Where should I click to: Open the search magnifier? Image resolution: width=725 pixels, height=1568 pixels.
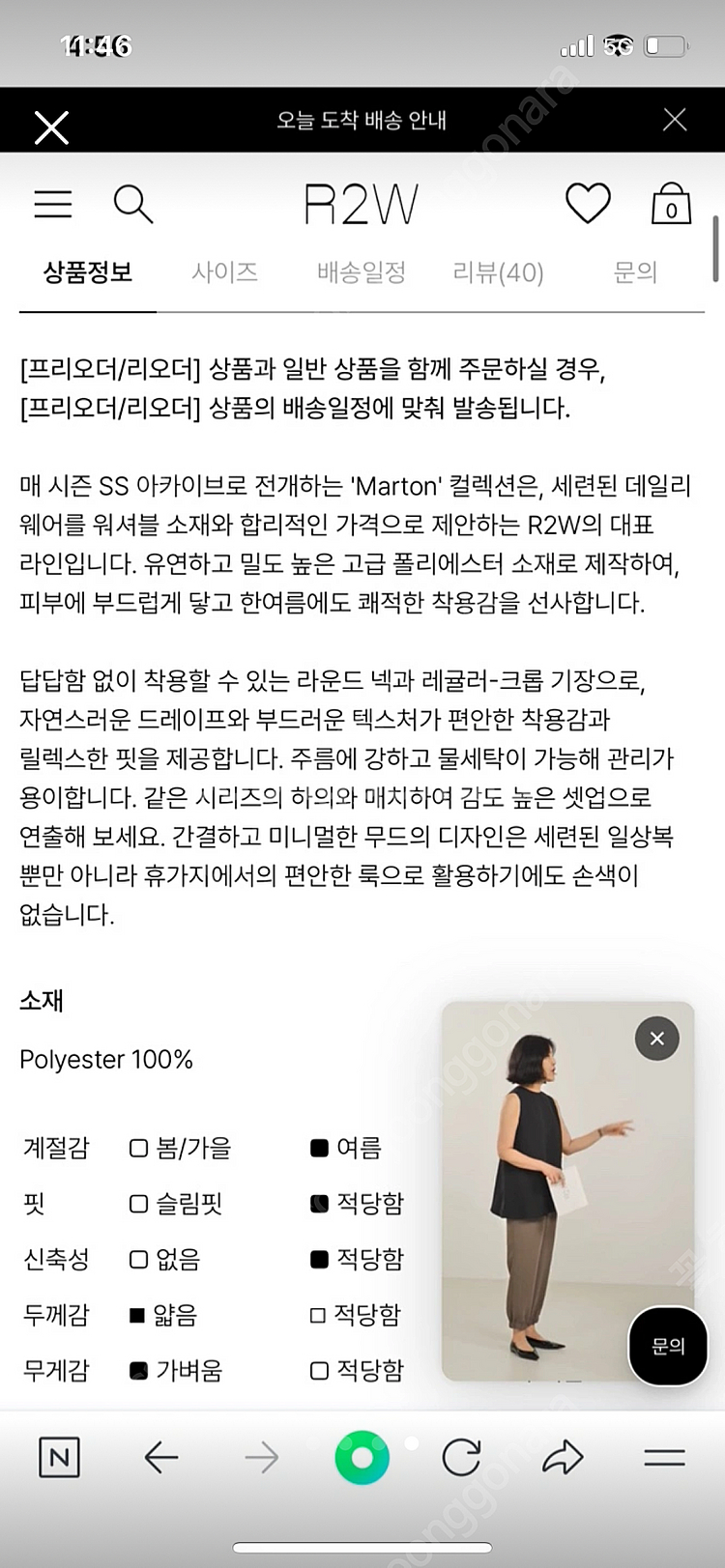133,204
